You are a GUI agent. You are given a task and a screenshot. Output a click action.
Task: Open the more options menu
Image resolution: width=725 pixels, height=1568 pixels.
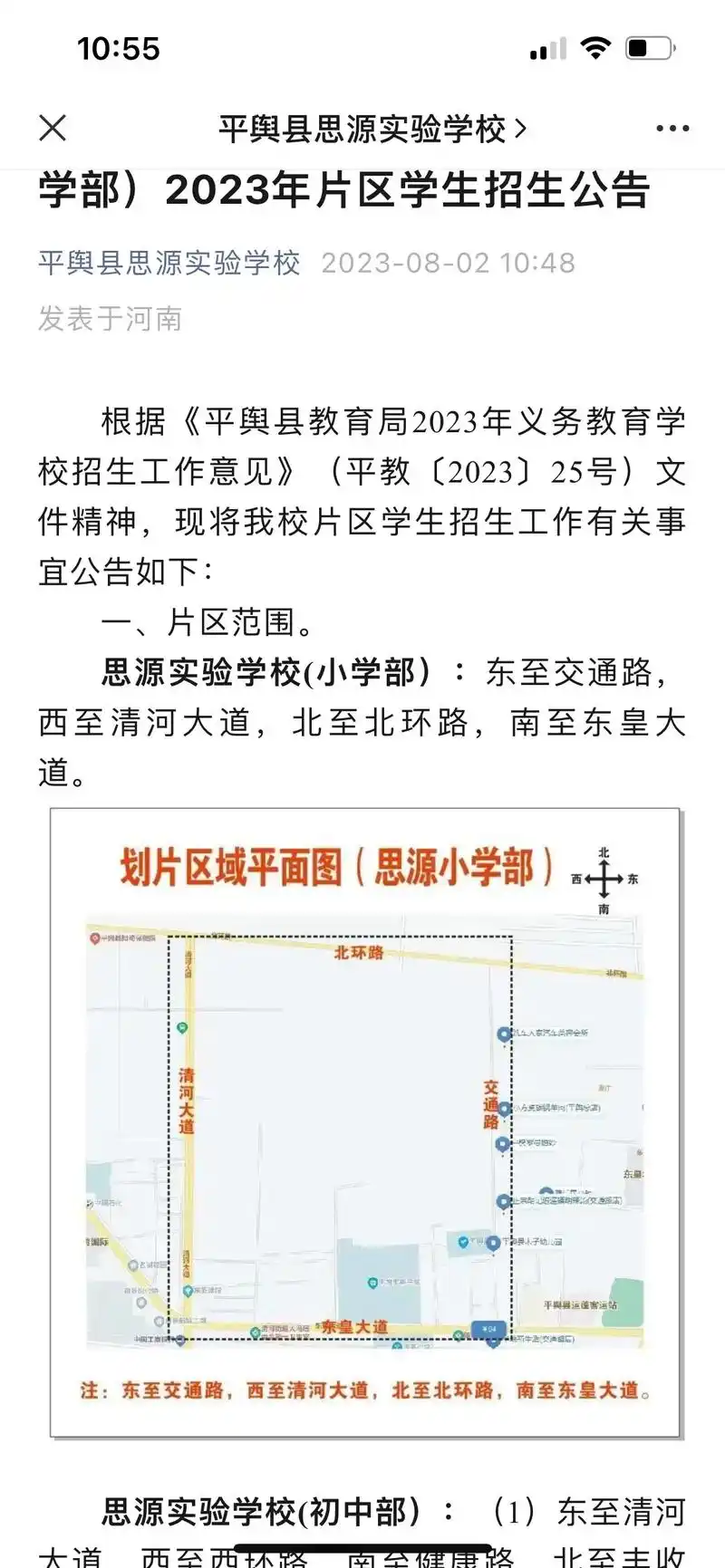672,127
